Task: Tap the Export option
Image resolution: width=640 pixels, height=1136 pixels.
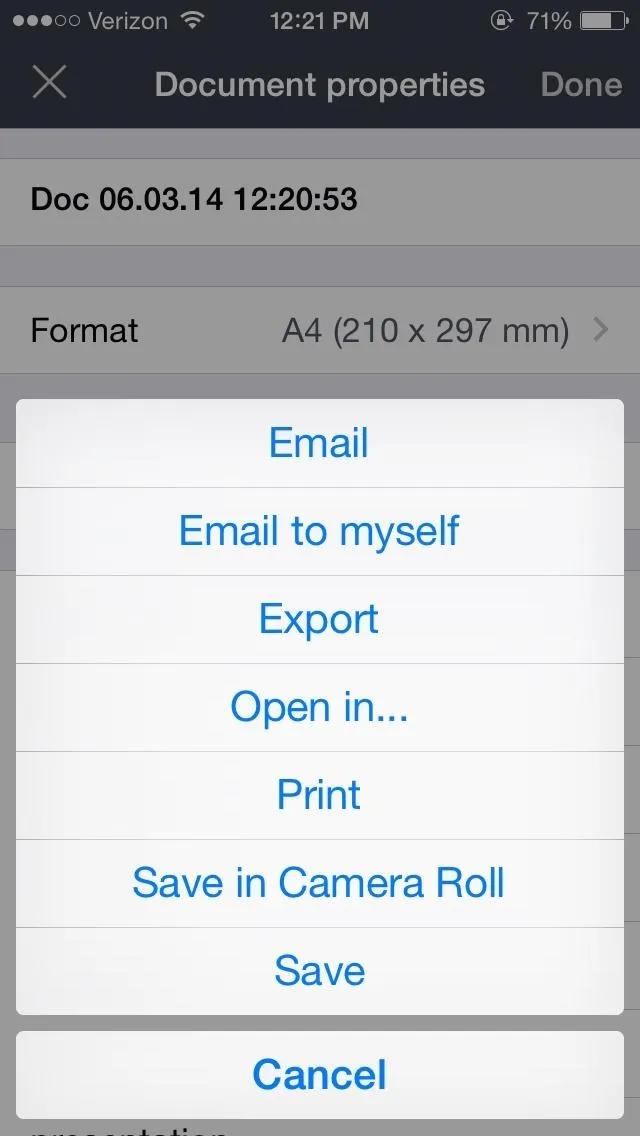Action: 320,619
